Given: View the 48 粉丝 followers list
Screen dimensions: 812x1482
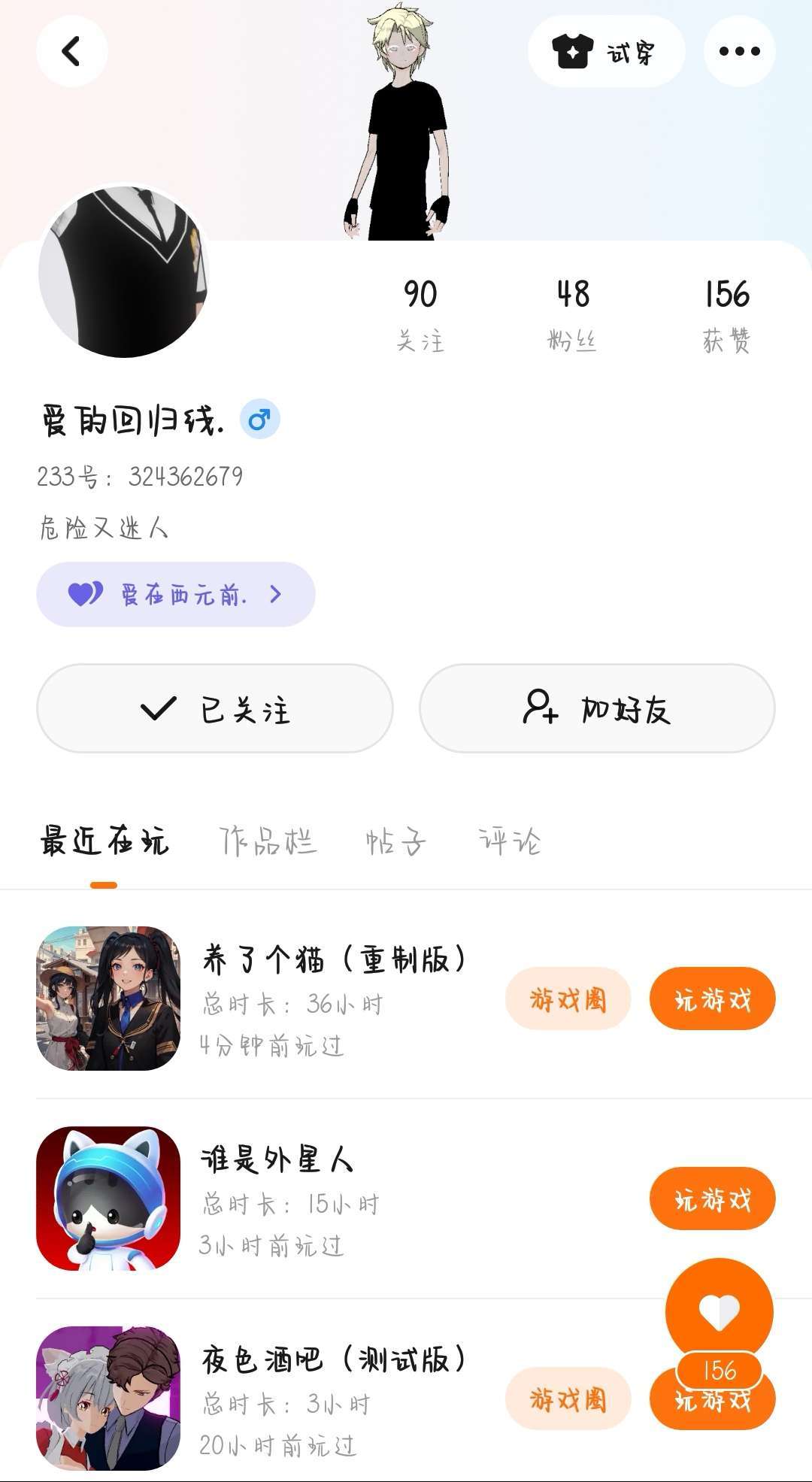Looking at the screenshot, I should point(573,315).
